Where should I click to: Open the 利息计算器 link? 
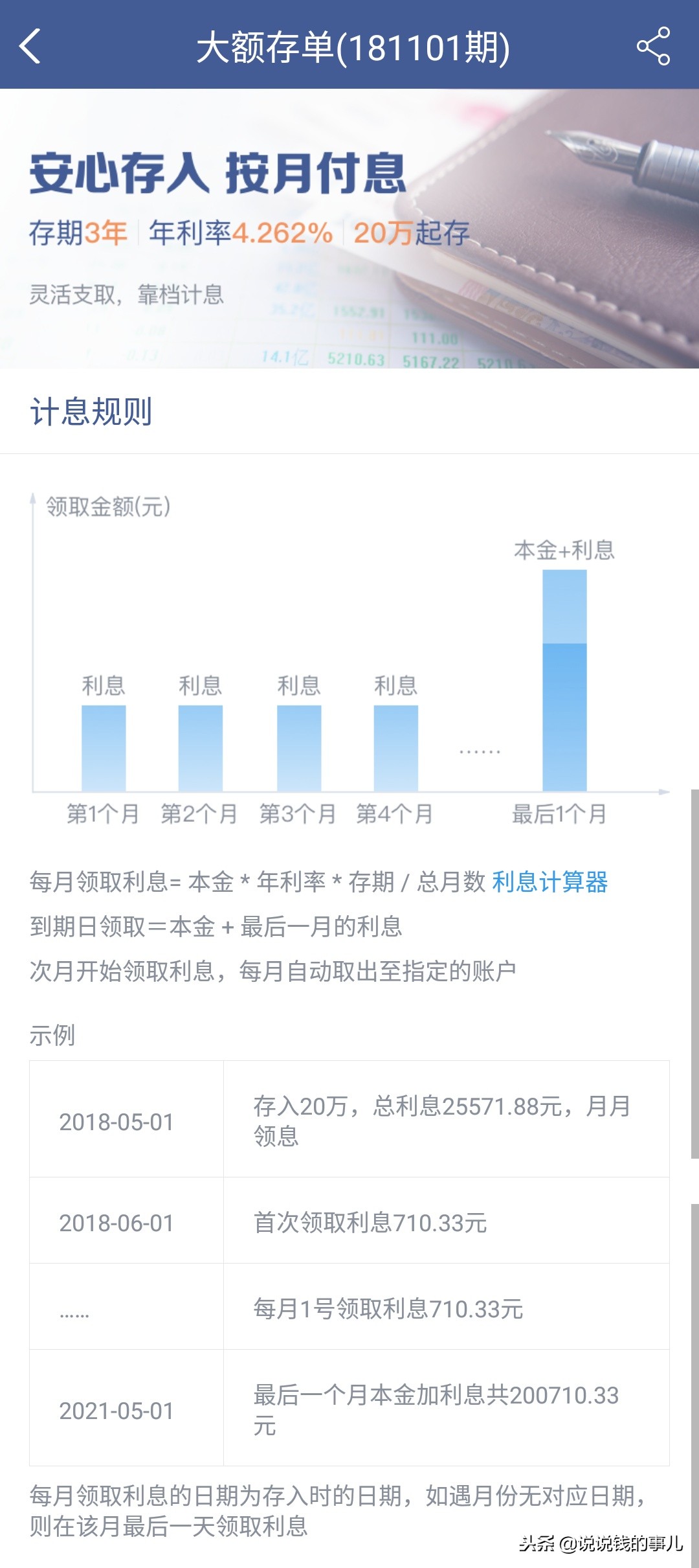[x=549, y=882]
